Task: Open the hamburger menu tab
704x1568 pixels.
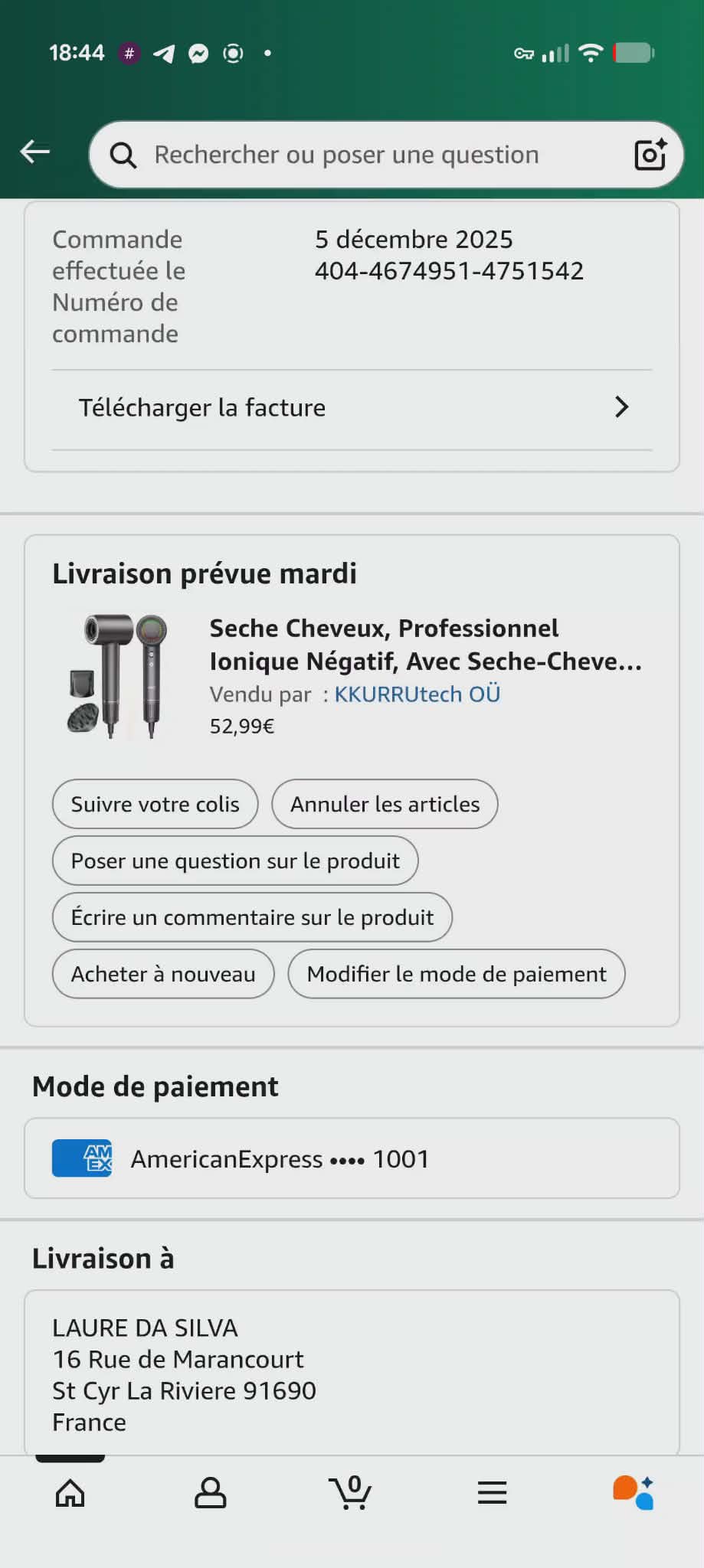Action: point(492,1492)
